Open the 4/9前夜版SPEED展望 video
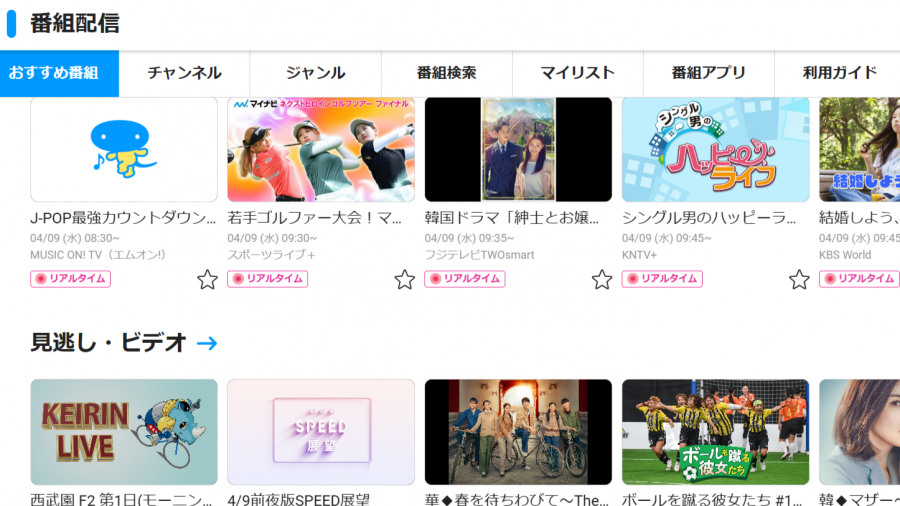 pyautogui.click(x=321, y=432)
